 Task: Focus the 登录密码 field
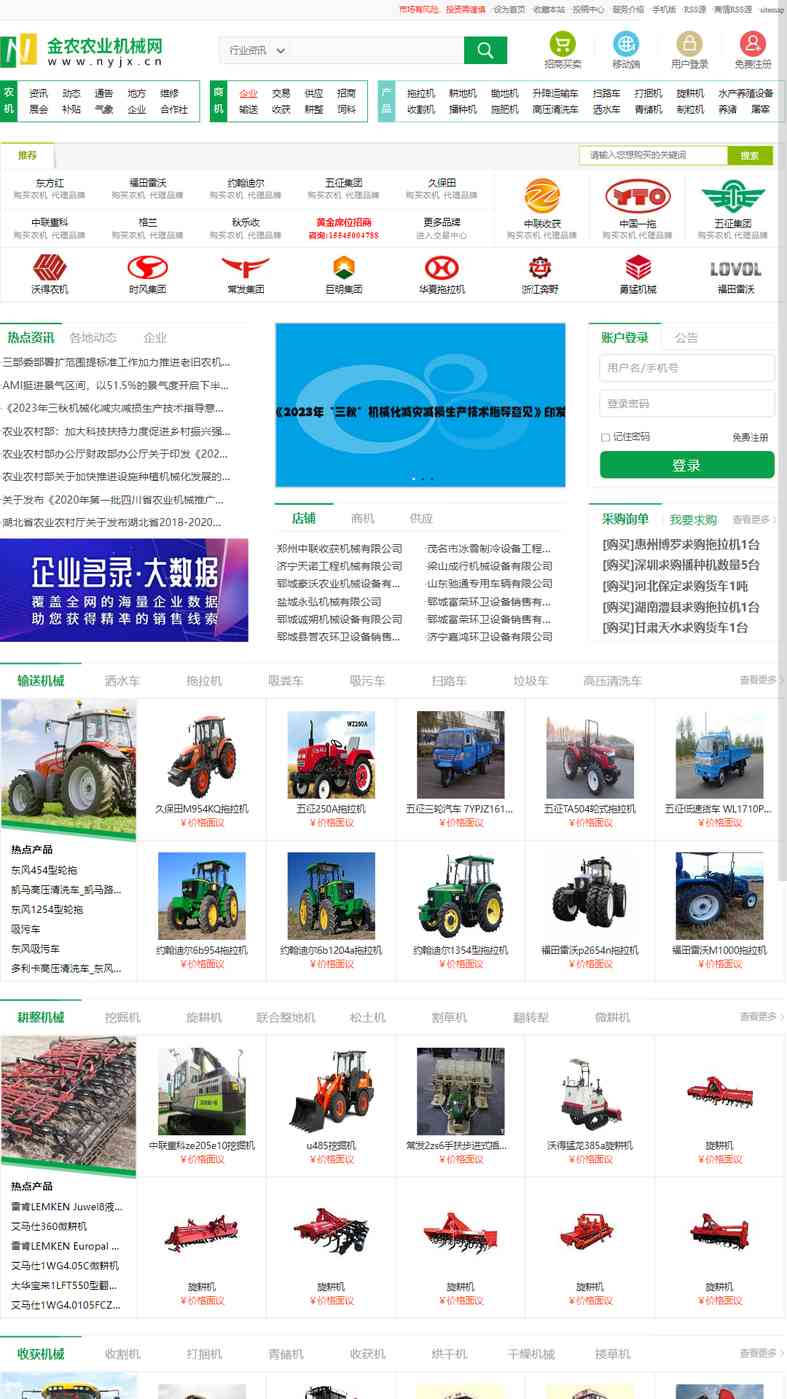pyautogui.click(x=687, y=403)
